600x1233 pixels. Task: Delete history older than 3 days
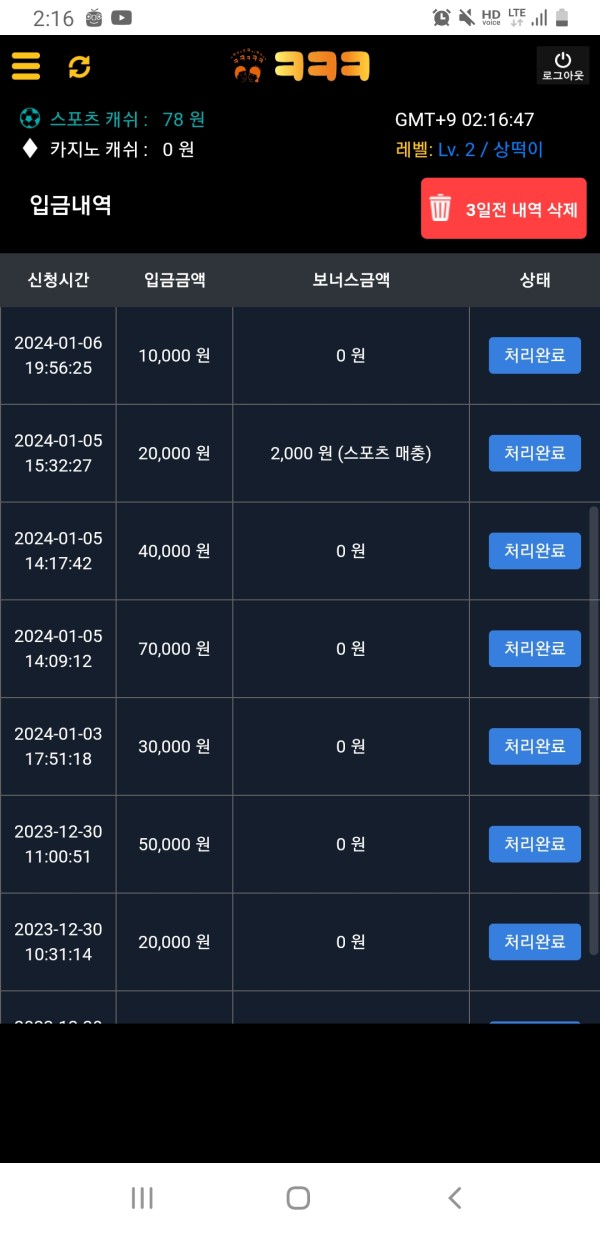coord(503,209)
